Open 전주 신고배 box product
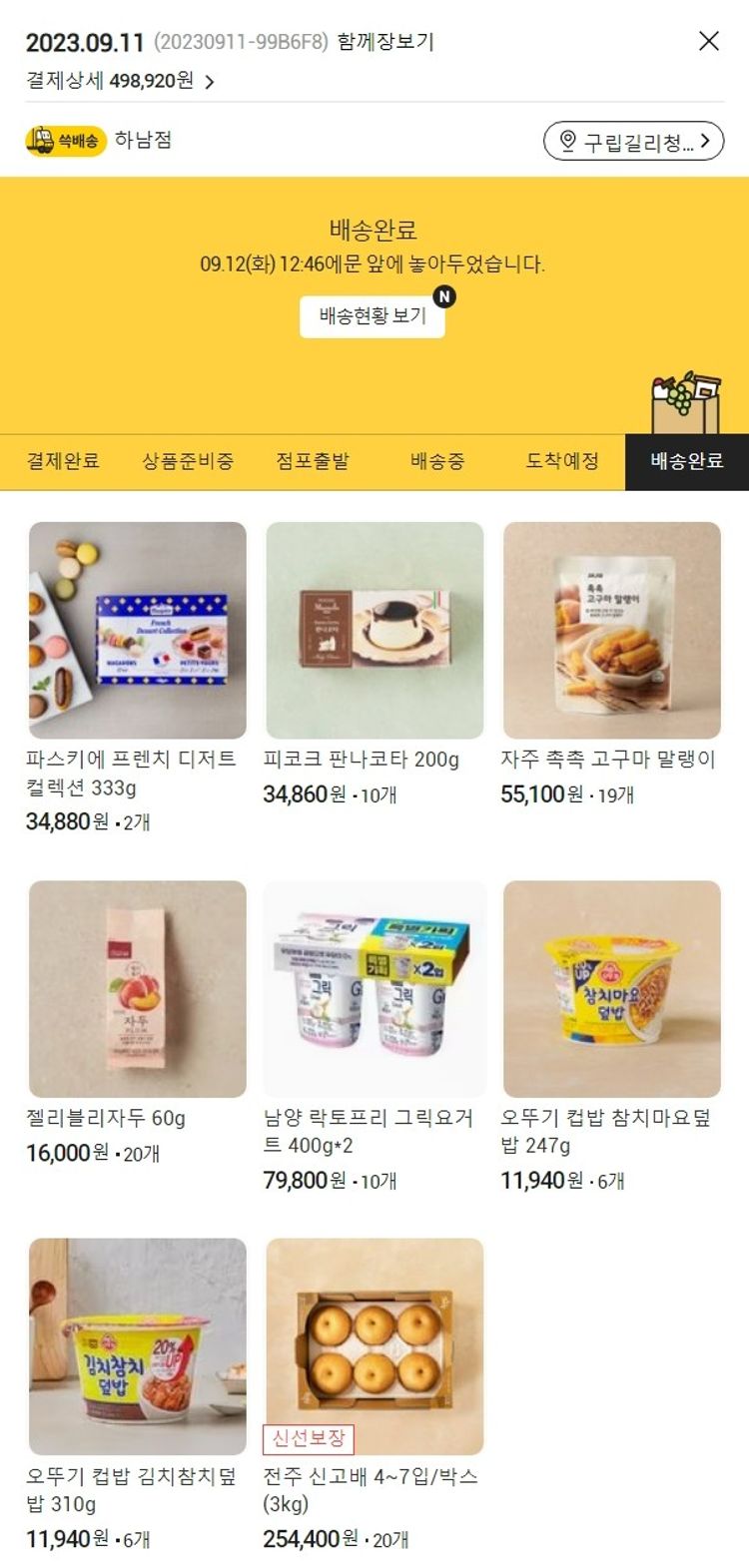The width and height of the screenshot is (749, 1568). point(374,1346)
